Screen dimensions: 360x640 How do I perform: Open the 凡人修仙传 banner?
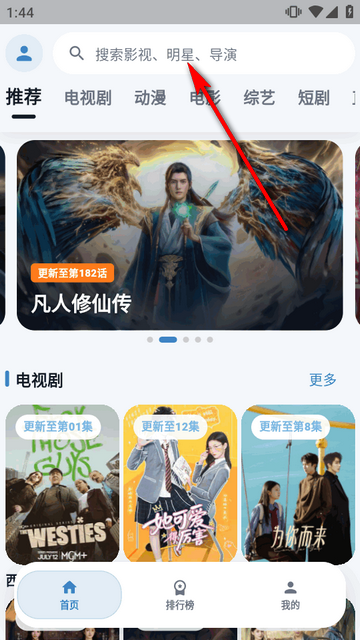click(x=180, y=235)
